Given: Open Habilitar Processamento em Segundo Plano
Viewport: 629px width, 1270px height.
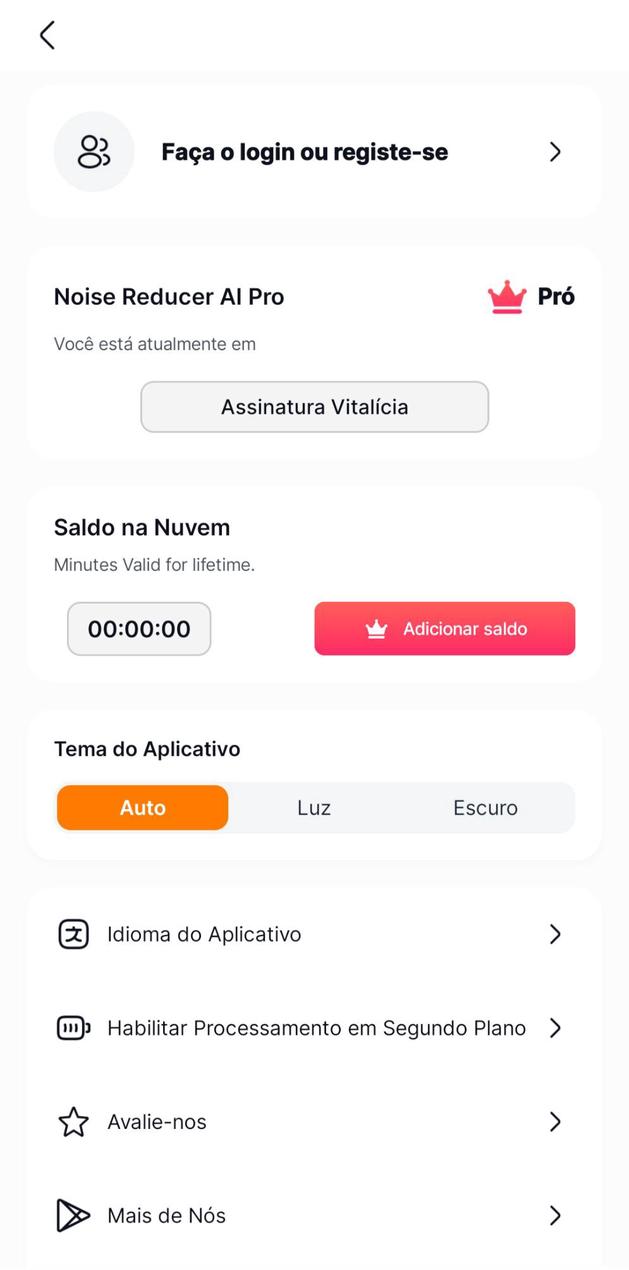Looking at the screenshot, I should coord(314,1028).
